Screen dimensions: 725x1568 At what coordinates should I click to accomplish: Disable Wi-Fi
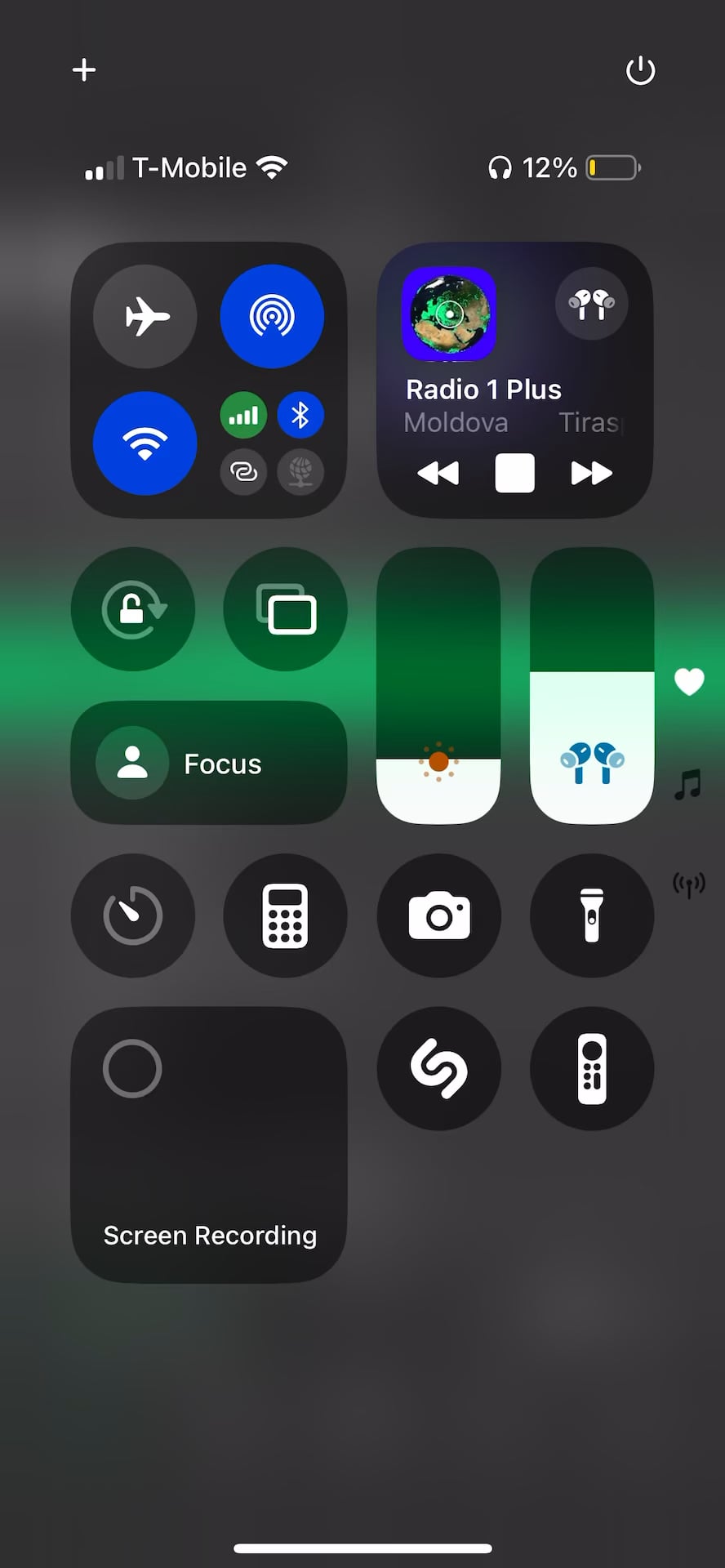click(145, 443)
